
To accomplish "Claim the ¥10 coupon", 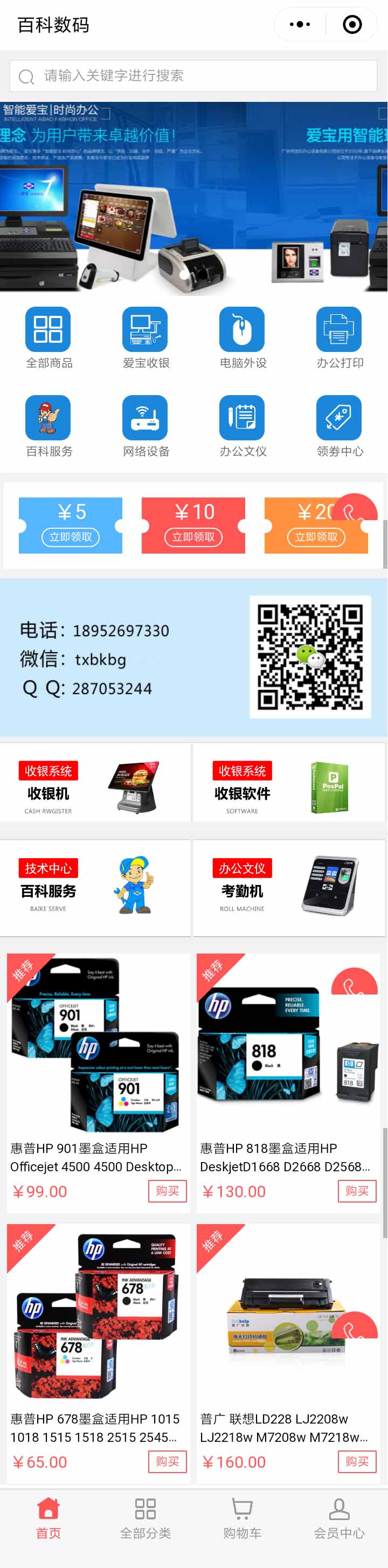I will pyautogui.click(x=193, y=537).
